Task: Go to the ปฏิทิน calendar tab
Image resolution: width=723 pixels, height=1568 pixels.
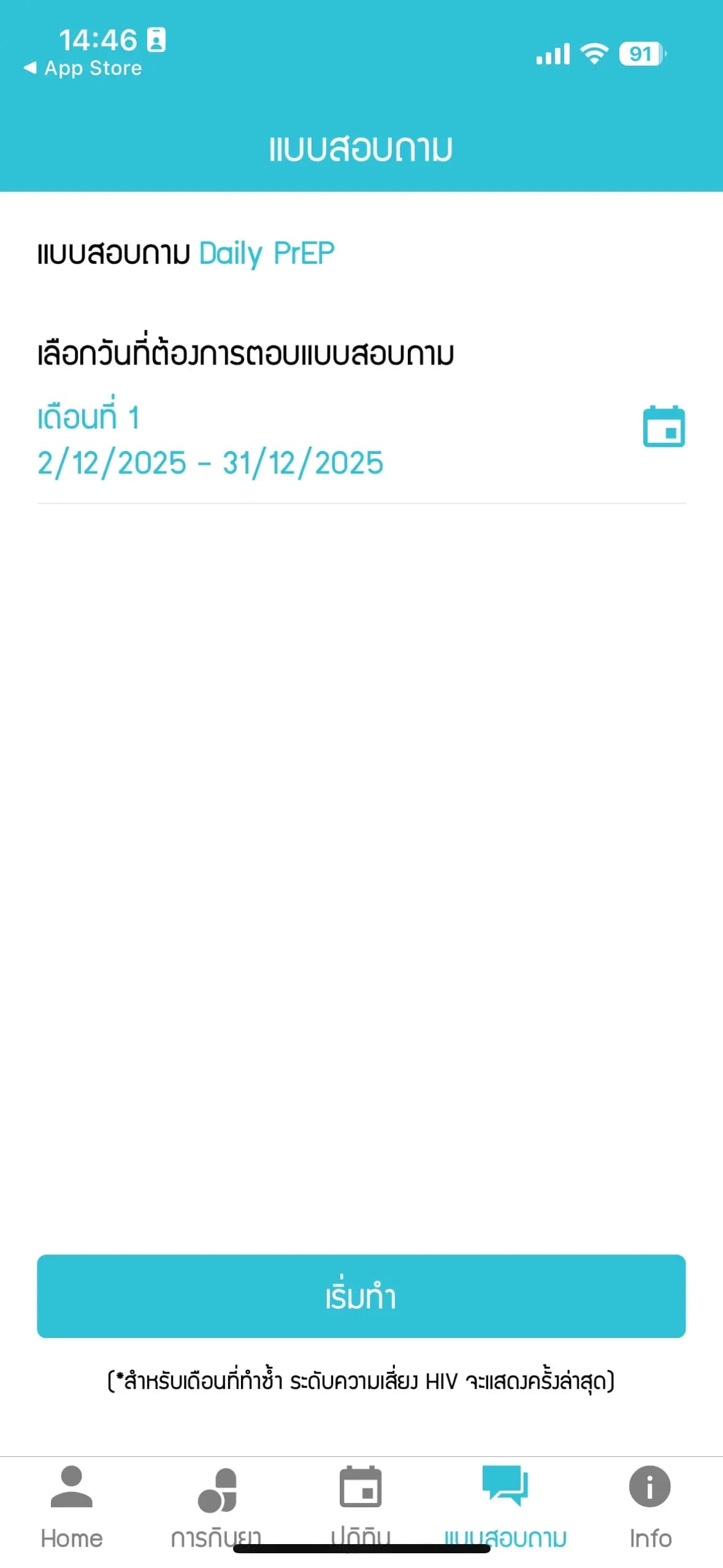Action: [x=361, y=1504]
